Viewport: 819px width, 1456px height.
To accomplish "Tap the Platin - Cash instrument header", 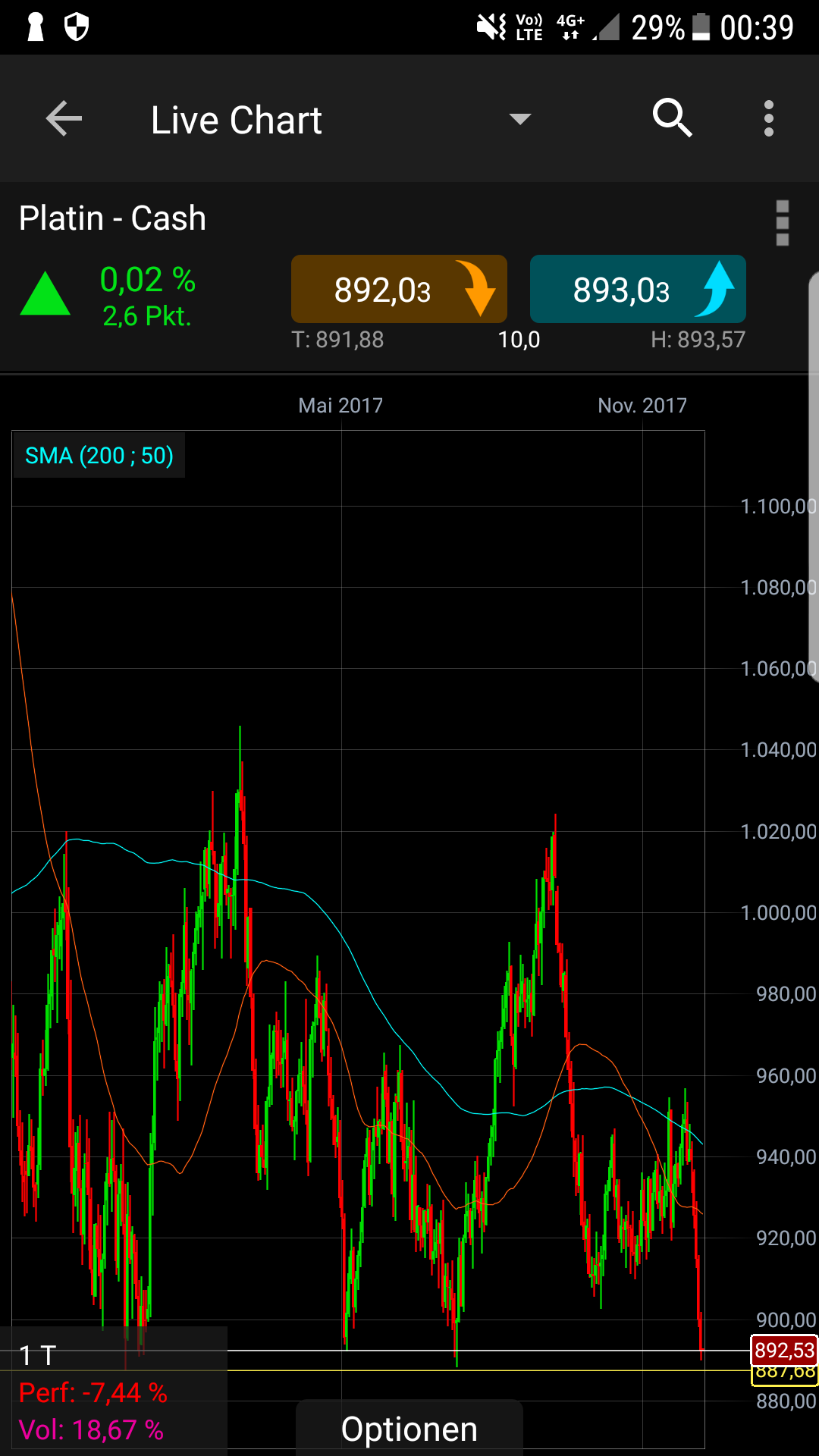I will tap(112, 217).
